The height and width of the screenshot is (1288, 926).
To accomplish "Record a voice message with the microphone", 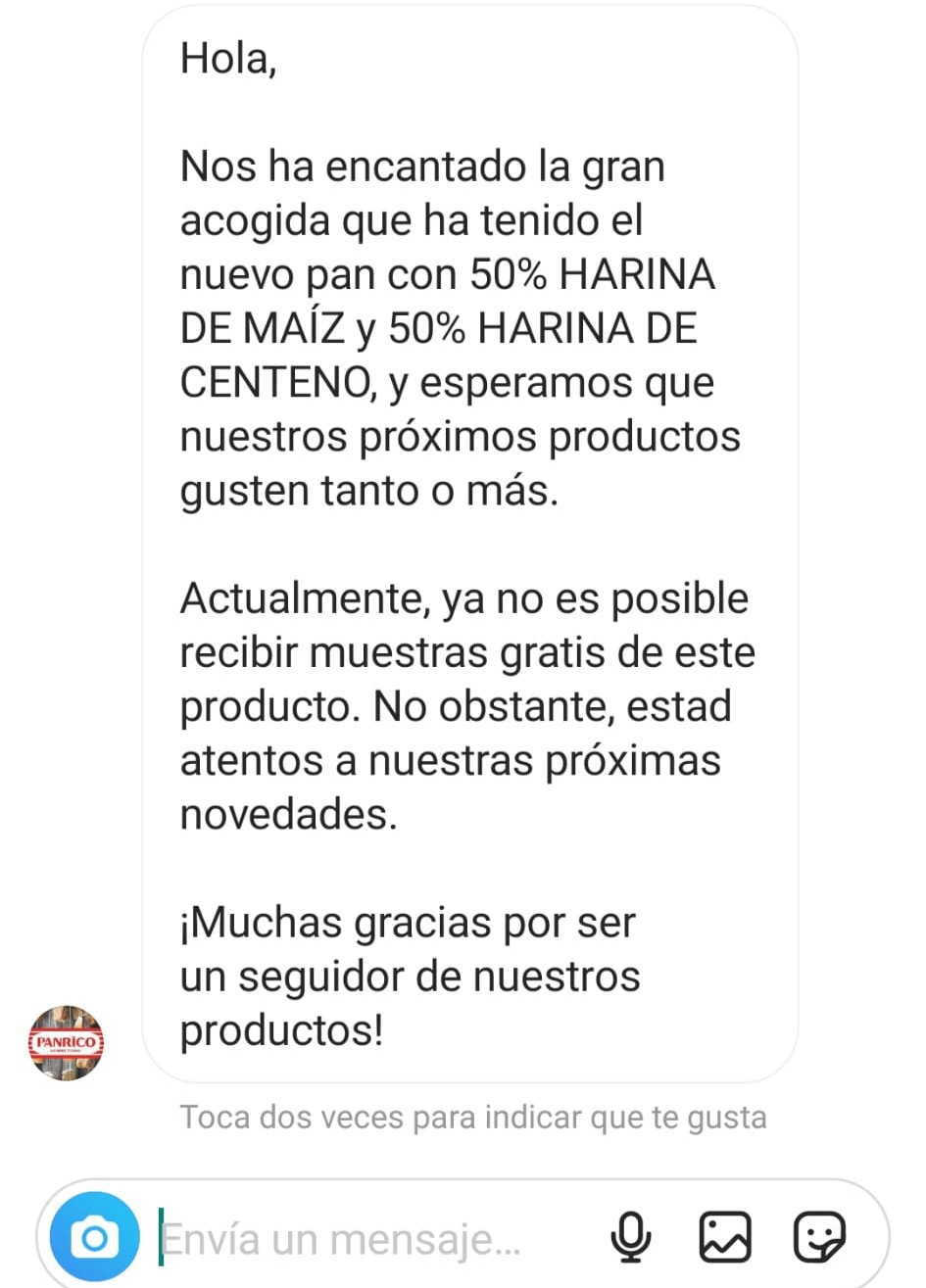I will tap(631, 1238).
